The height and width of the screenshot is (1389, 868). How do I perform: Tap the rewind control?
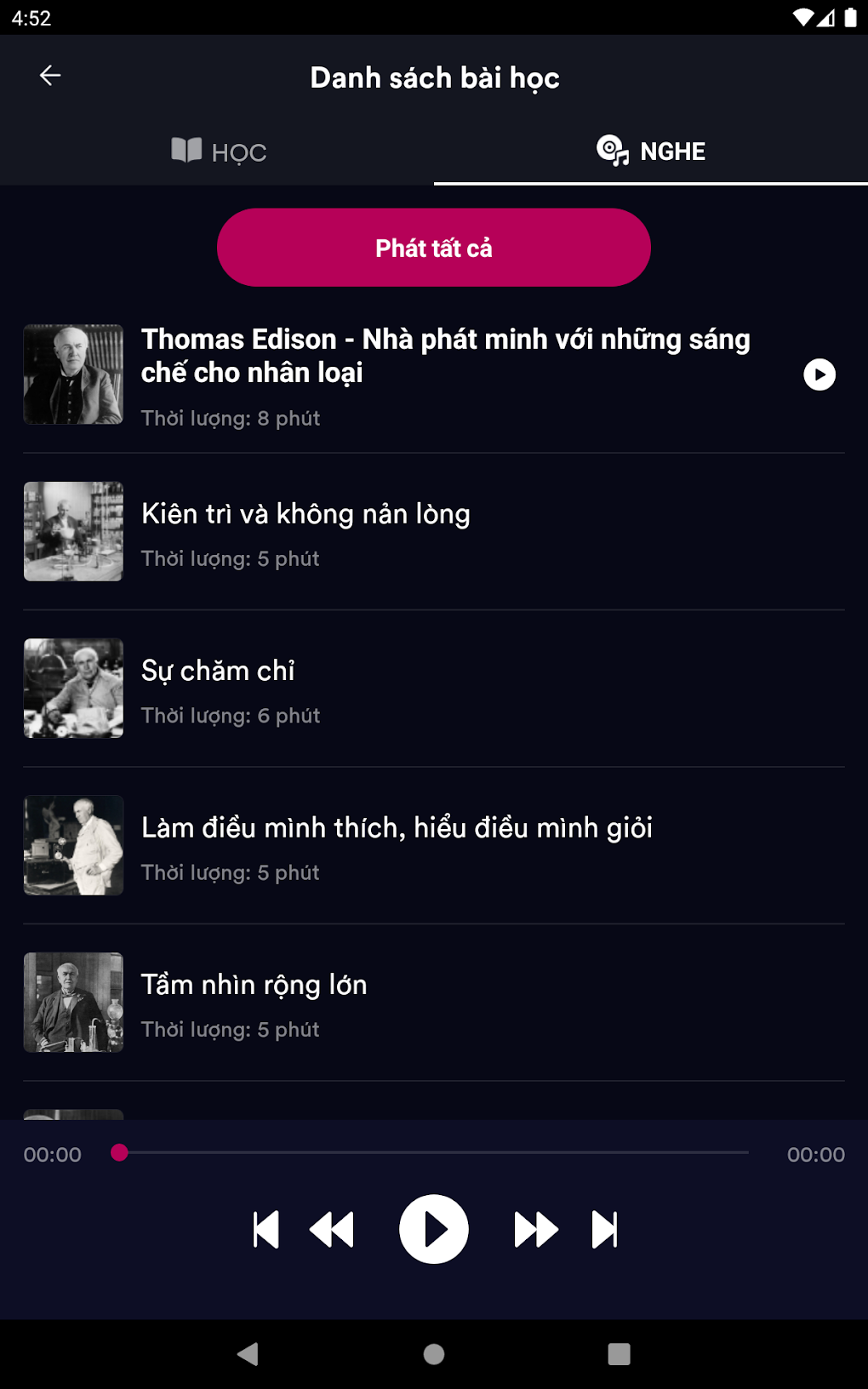click(x=332, y=1229)
